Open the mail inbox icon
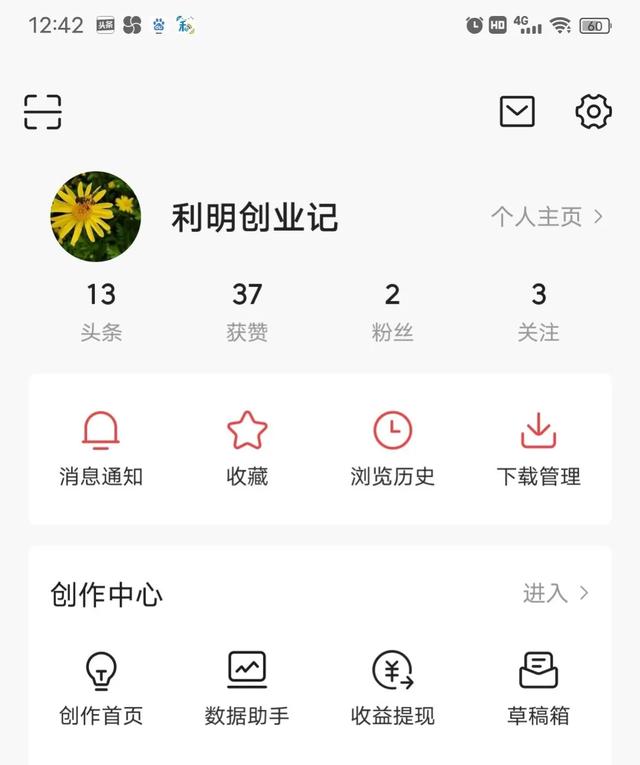 [517, 112]
